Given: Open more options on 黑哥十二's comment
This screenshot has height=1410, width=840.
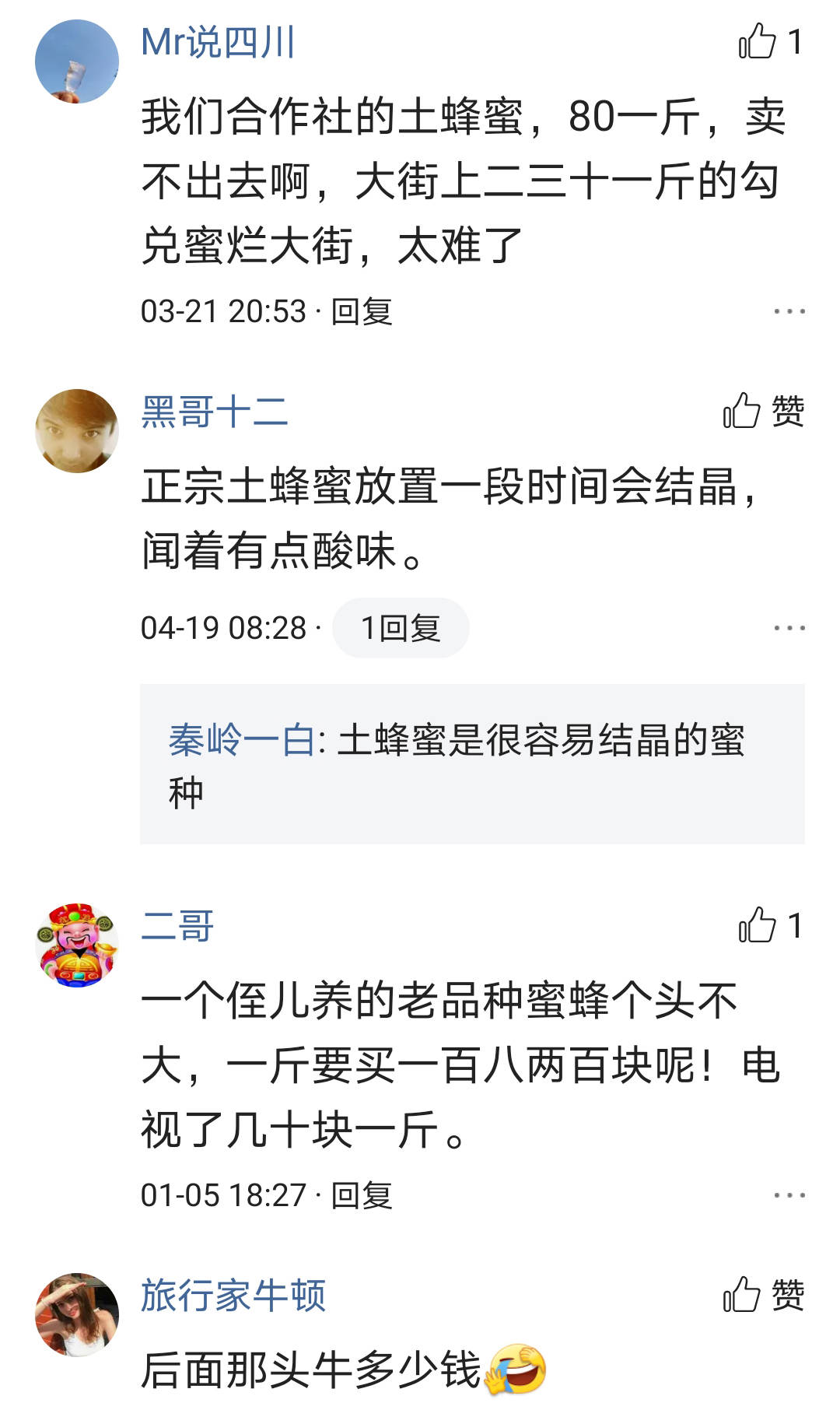Looking at the screenshot, I should tap(789, 628).
